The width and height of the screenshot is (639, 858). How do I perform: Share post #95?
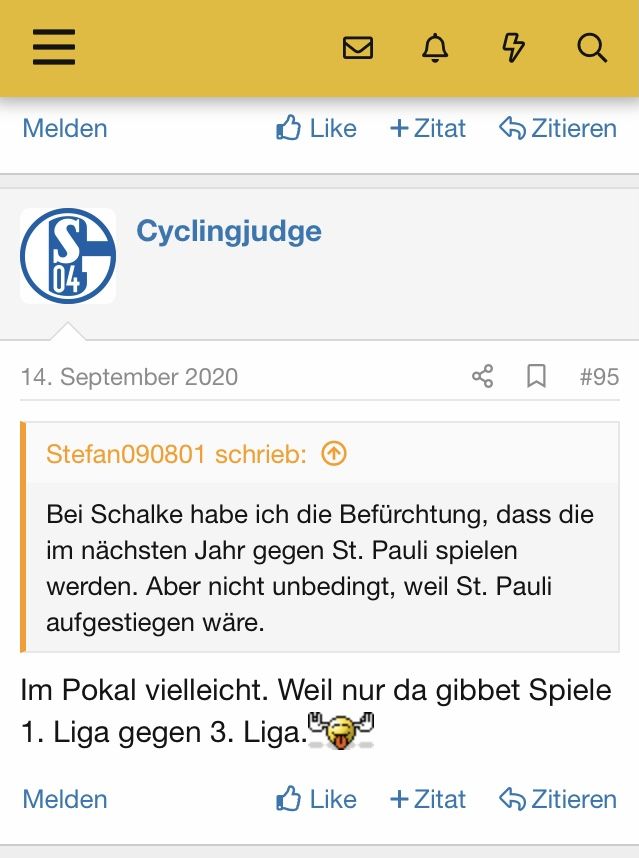[482, 376]
